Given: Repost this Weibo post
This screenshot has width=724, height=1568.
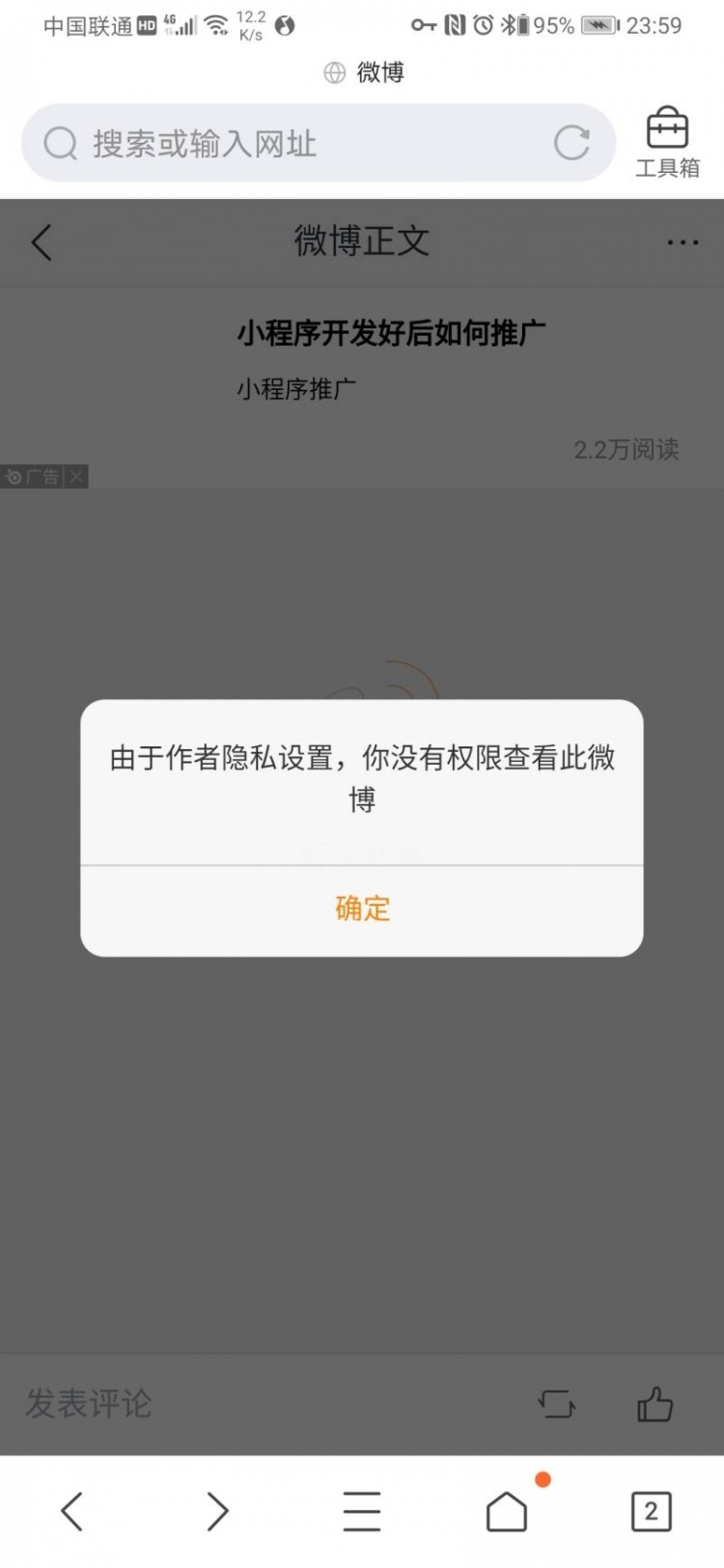Looking at the screenshot, I should click(557, 1404).
